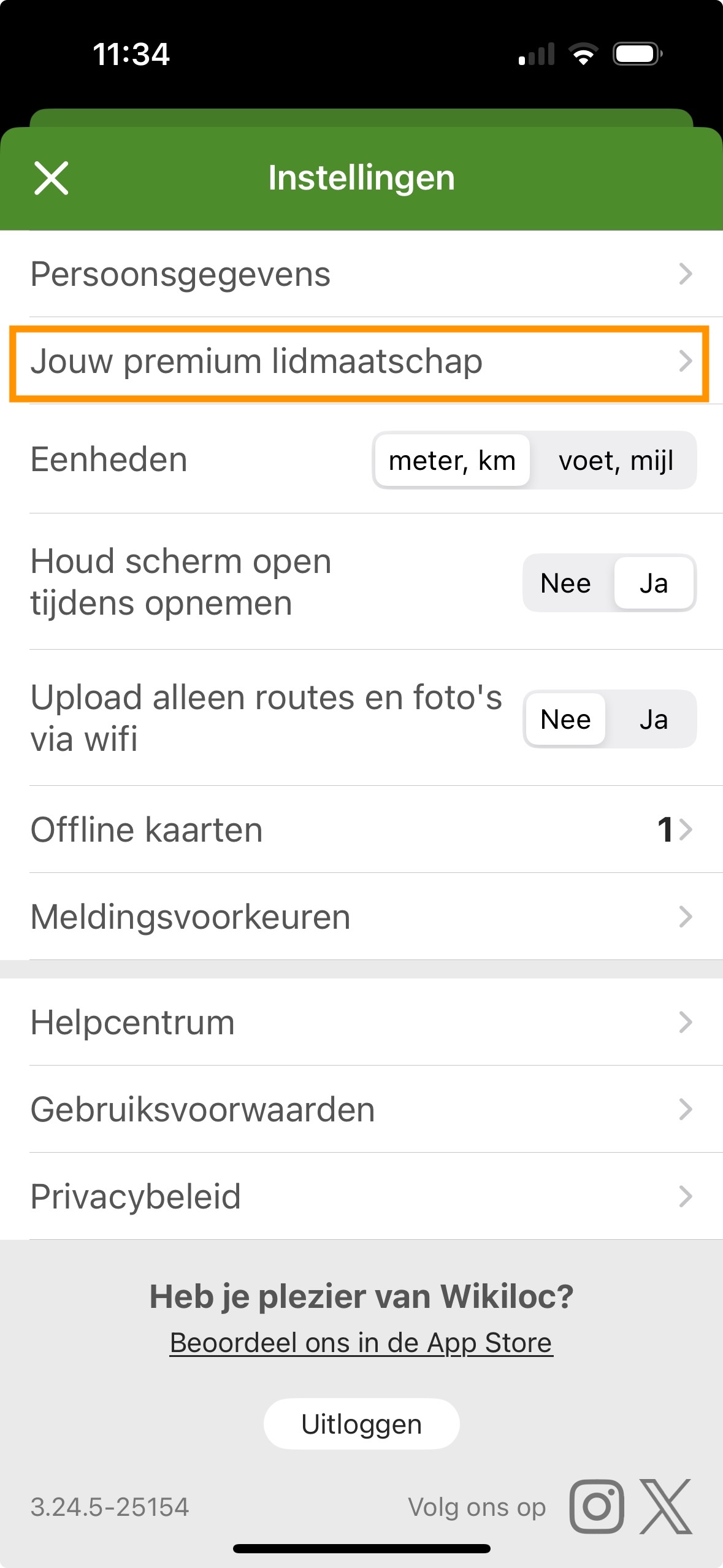
Task: Open Jouw premium lidmaatschap
Action: pos(361,362)
